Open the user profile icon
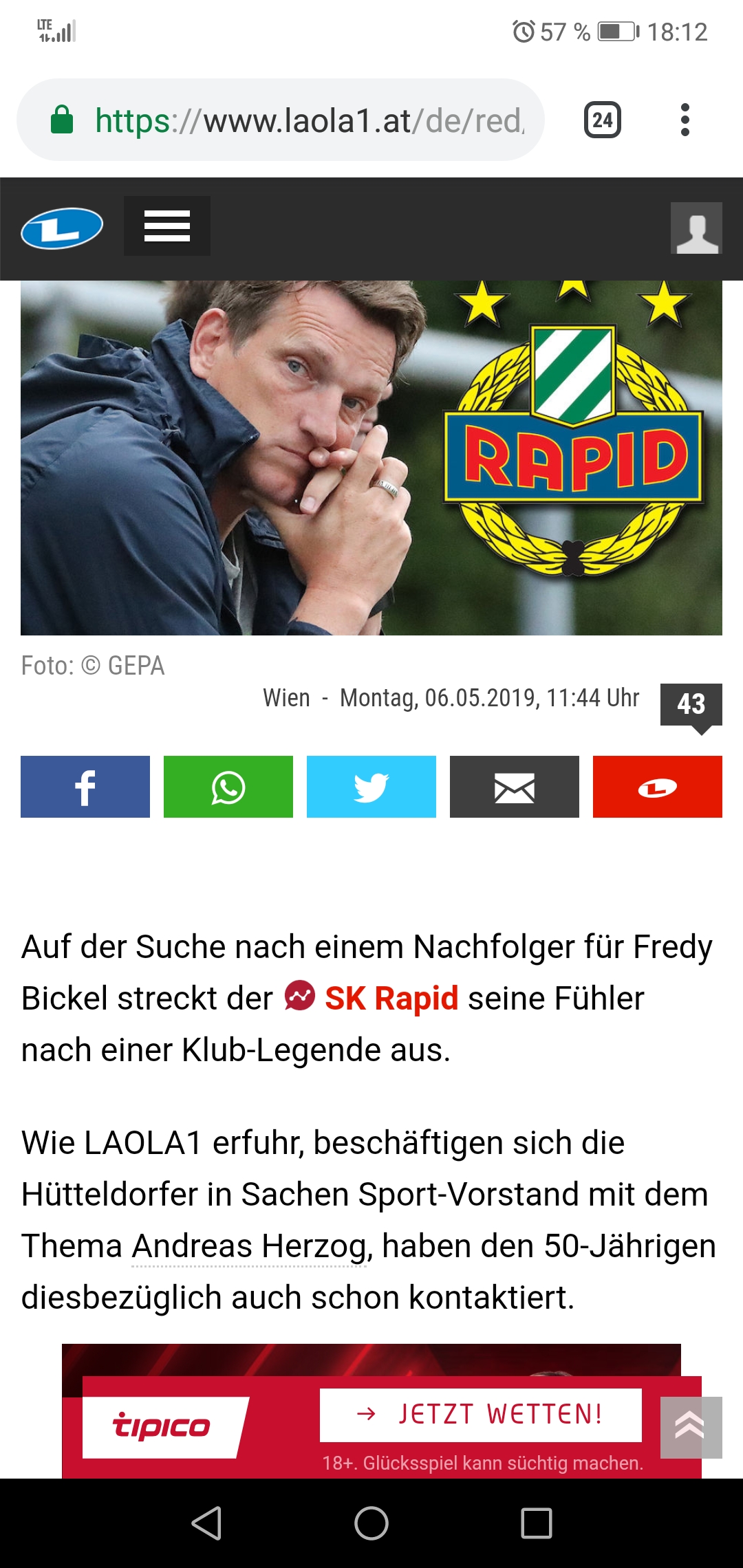 pos(696,228)
